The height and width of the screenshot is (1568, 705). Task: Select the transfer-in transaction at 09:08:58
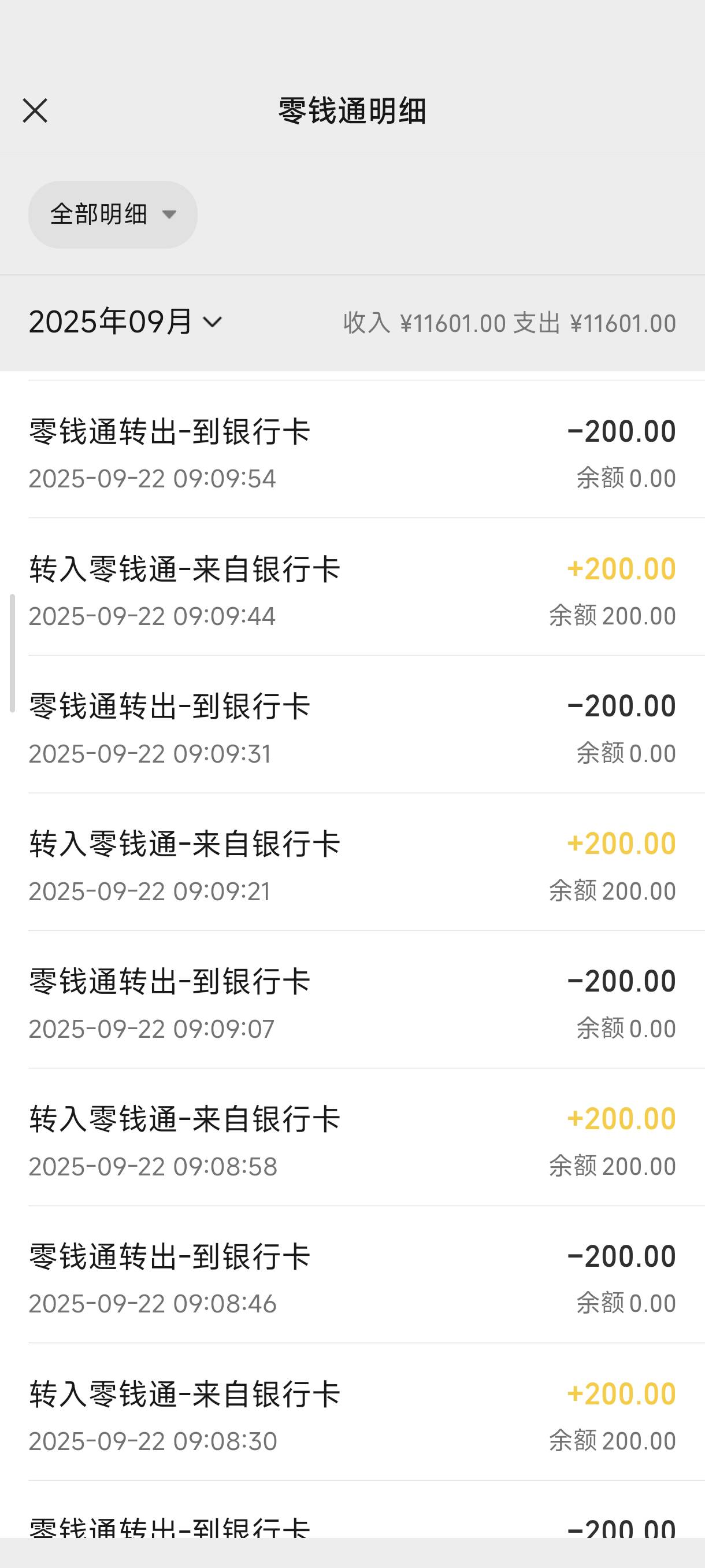pos(353,1138)
